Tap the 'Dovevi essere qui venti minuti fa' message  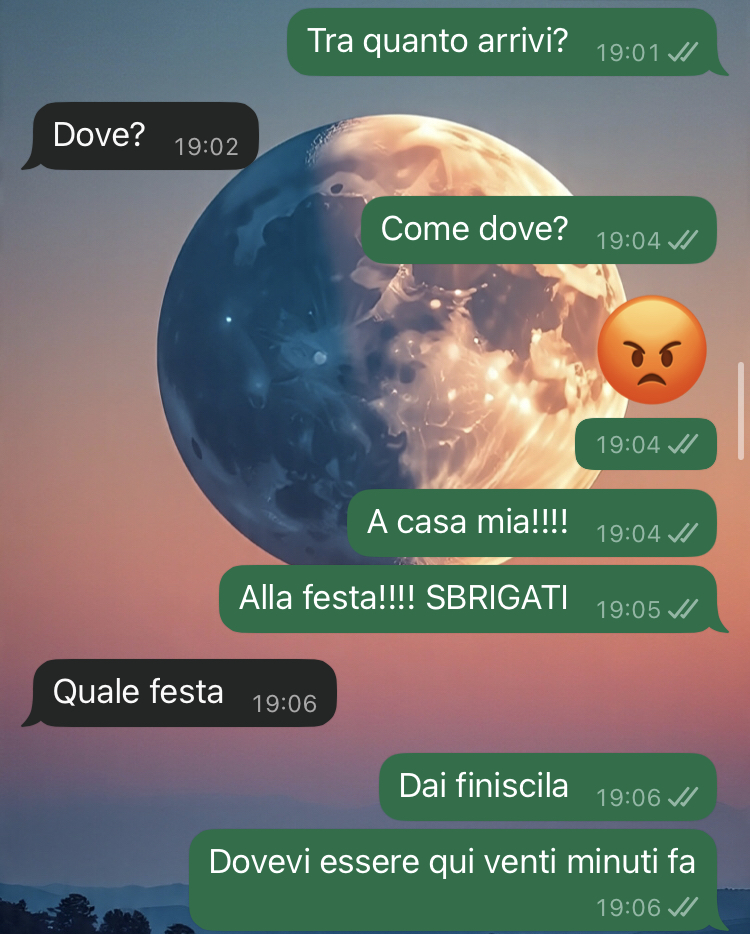pyautogui.click(x=452, y=878)
